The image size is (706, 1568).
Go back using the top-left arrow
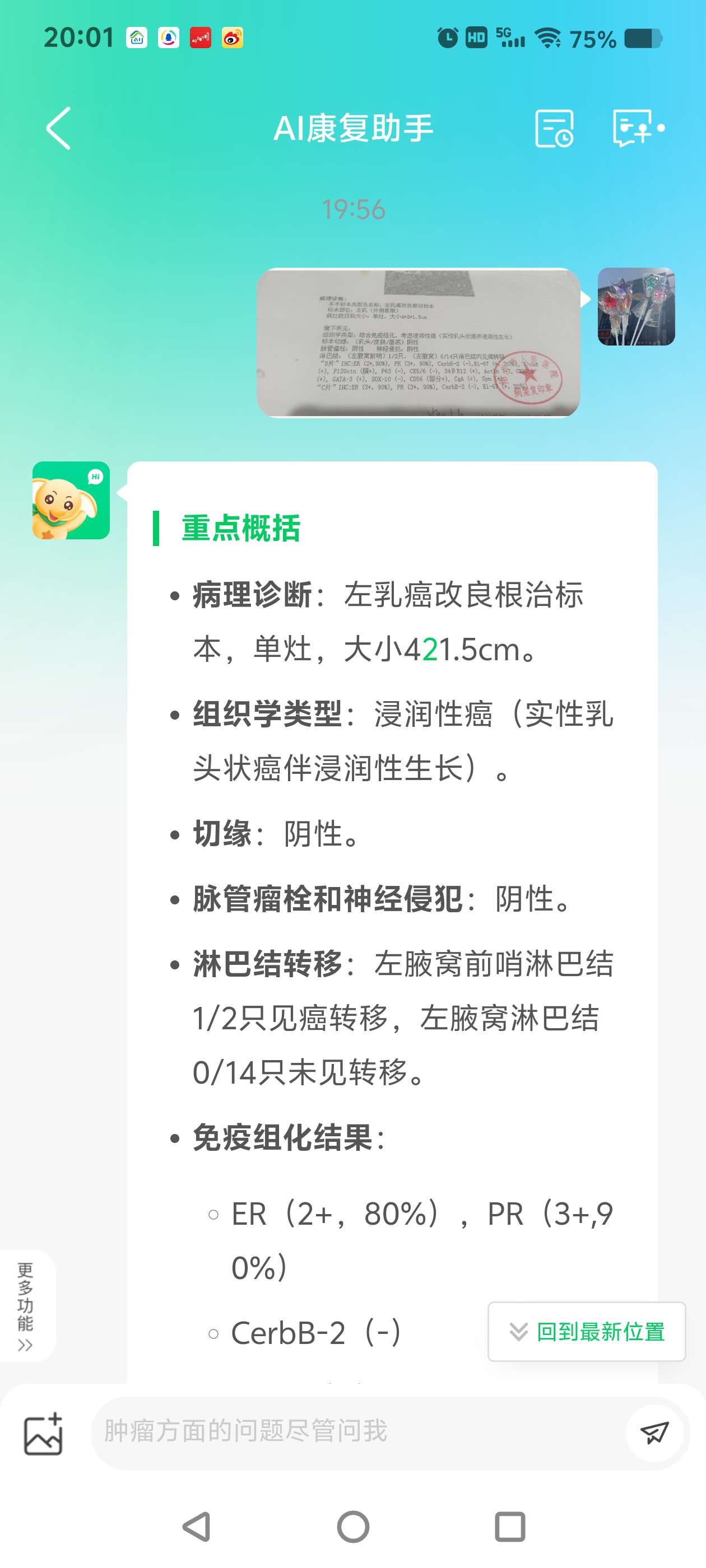tap(58, 128)
